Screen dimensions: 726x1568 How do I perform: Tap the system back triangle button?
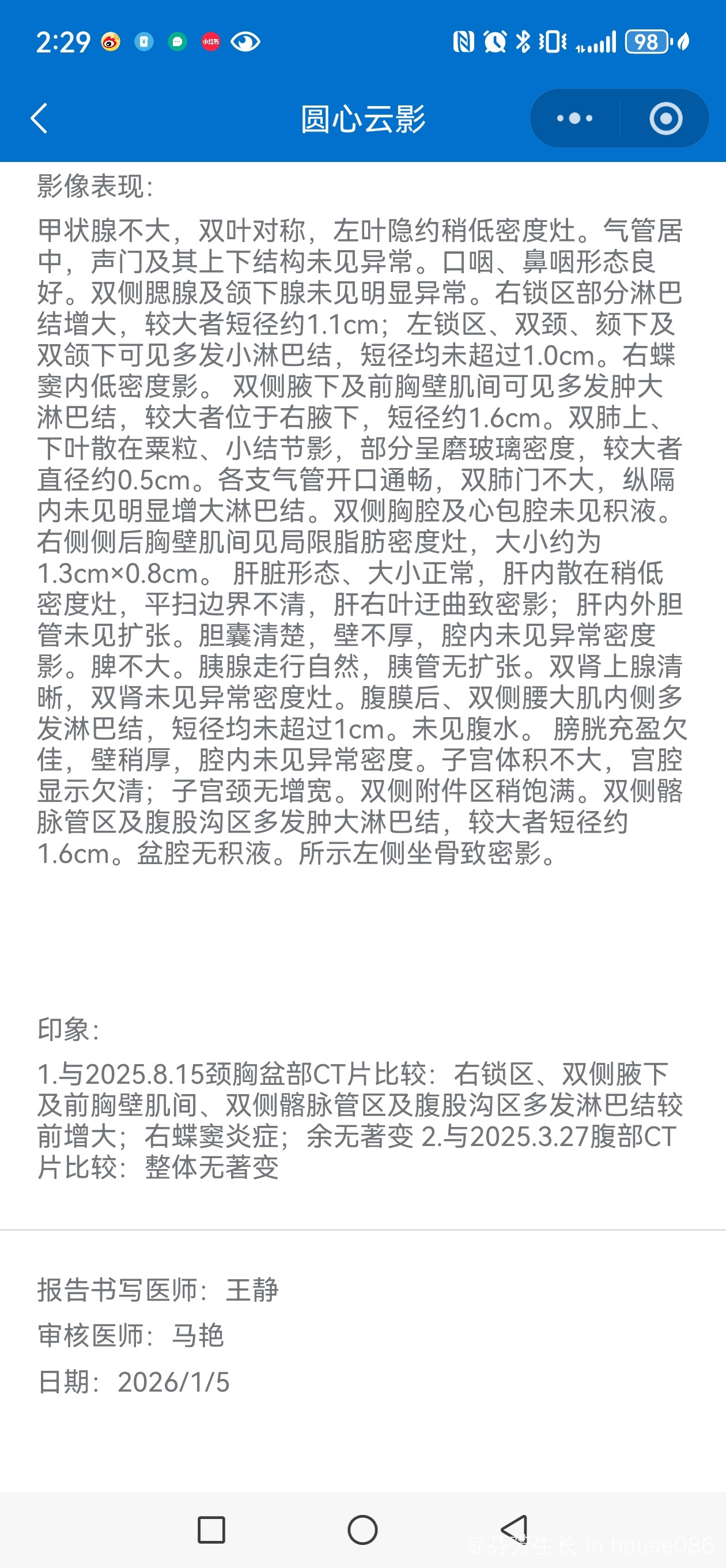(x=514, y=1529)
